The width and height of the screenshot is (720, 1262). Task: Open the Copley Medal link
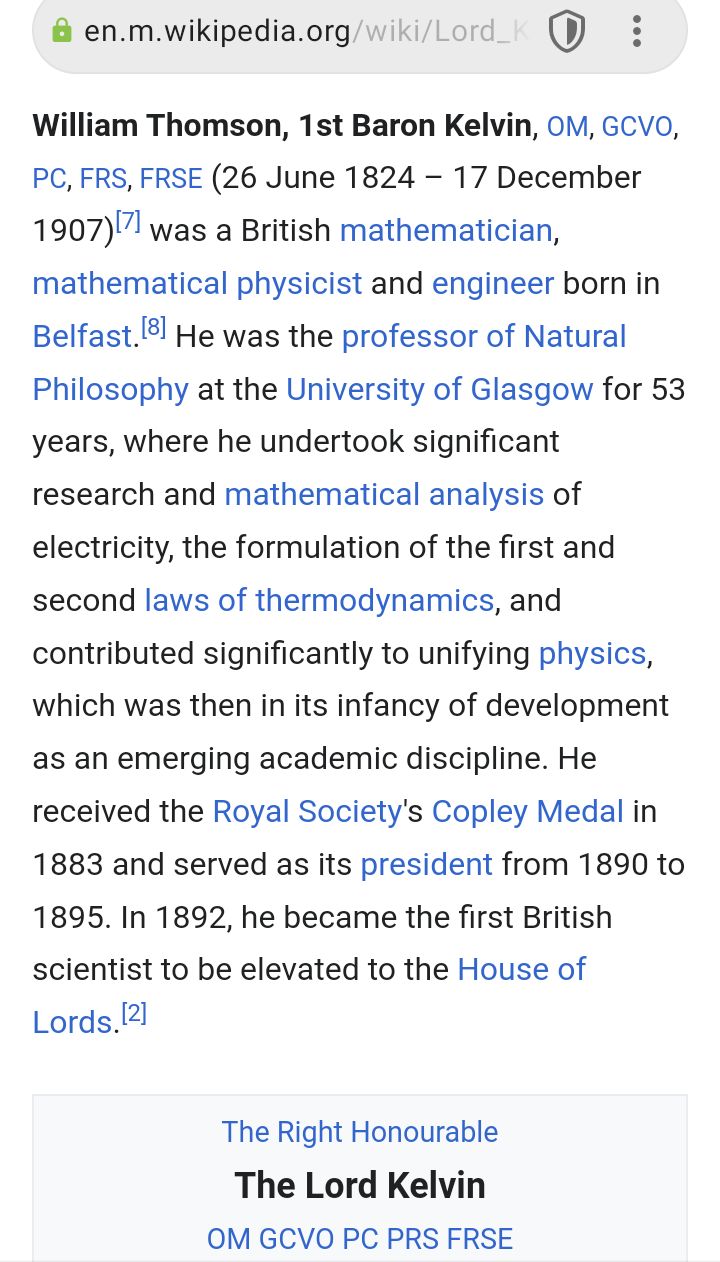pos(527,811)
